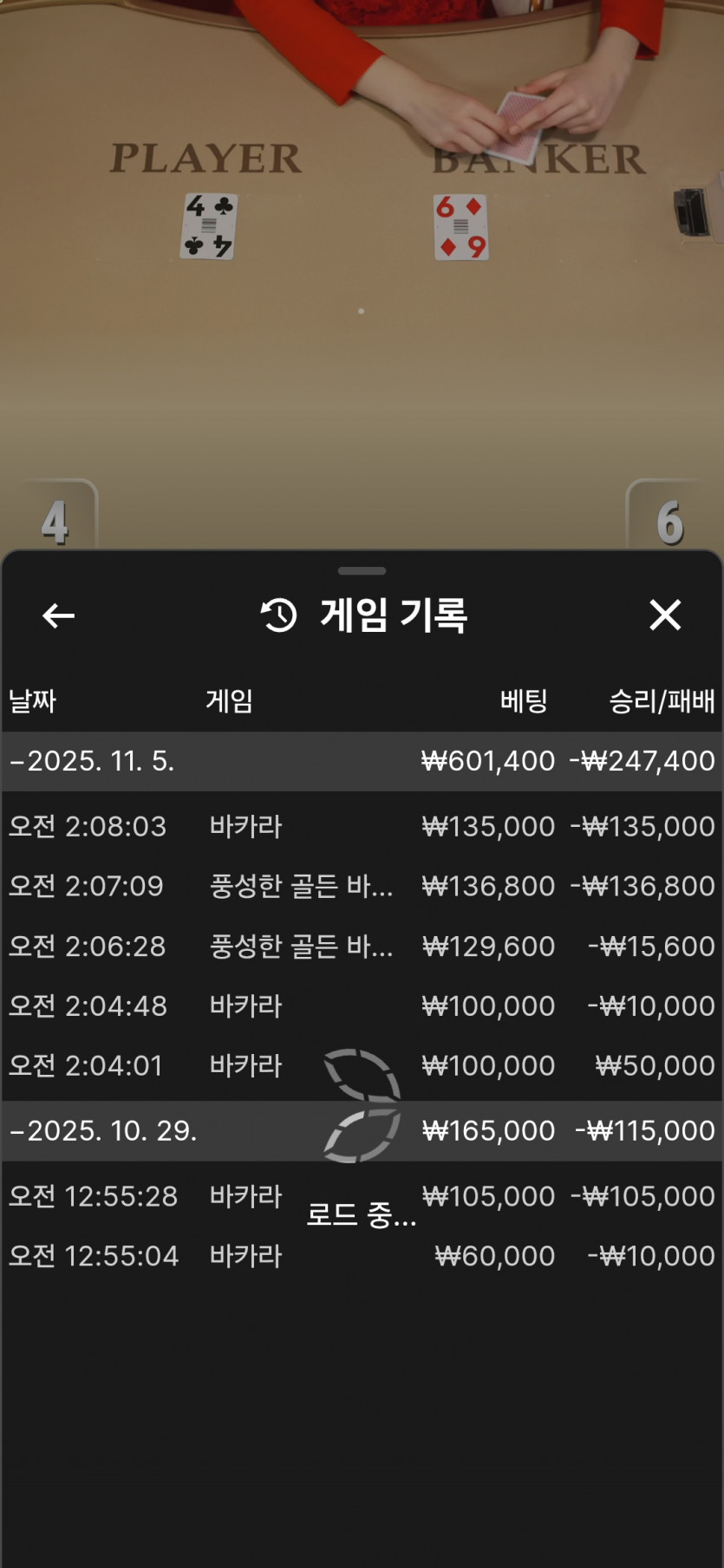Viewport: 724px width, 1568px height.
Task: Close the game history panel
Action: coord(665,615)
